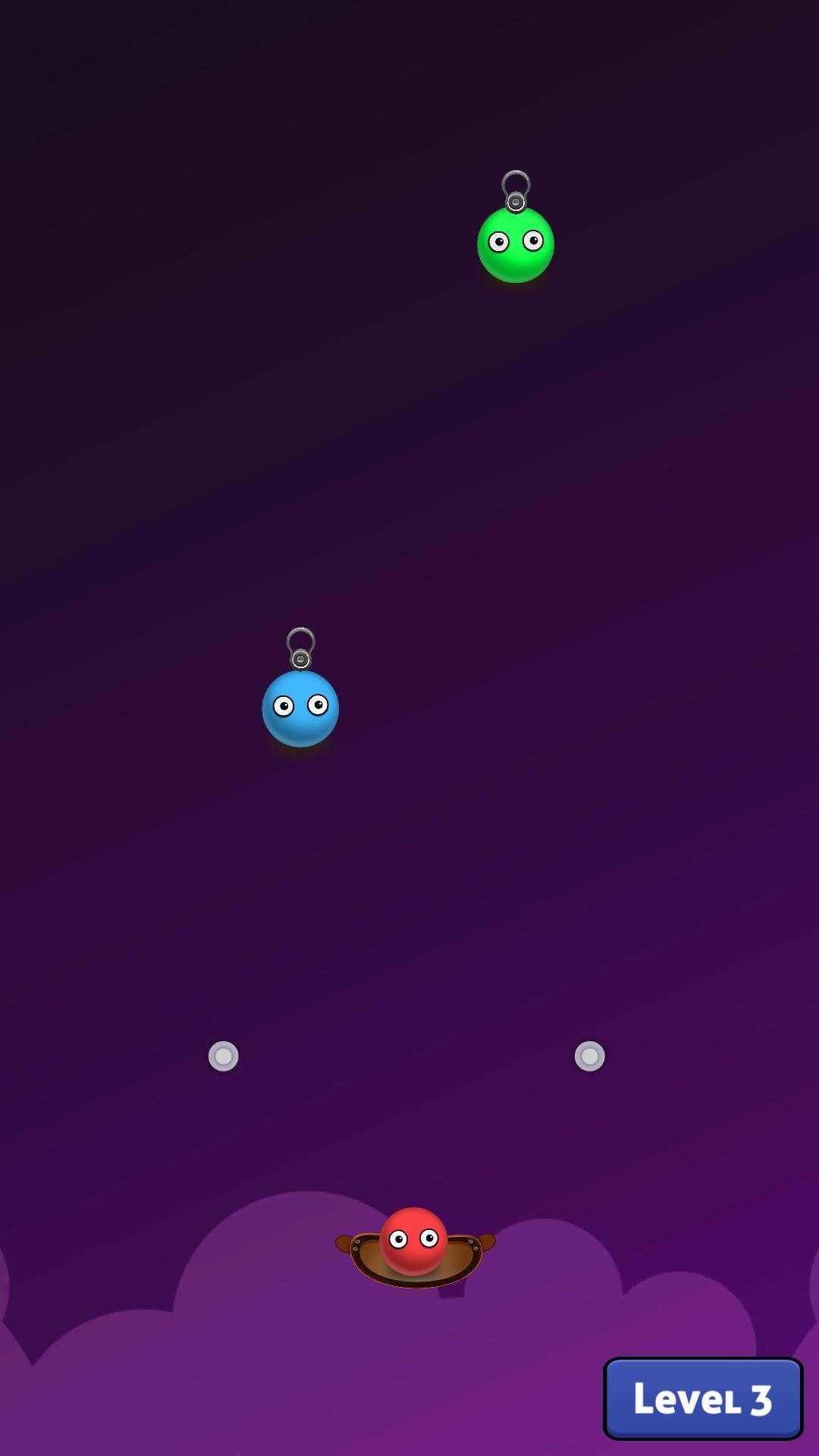The image size is (819, 1456).
Task: Tap the blue hanging ball
Action: click(300, 708)
